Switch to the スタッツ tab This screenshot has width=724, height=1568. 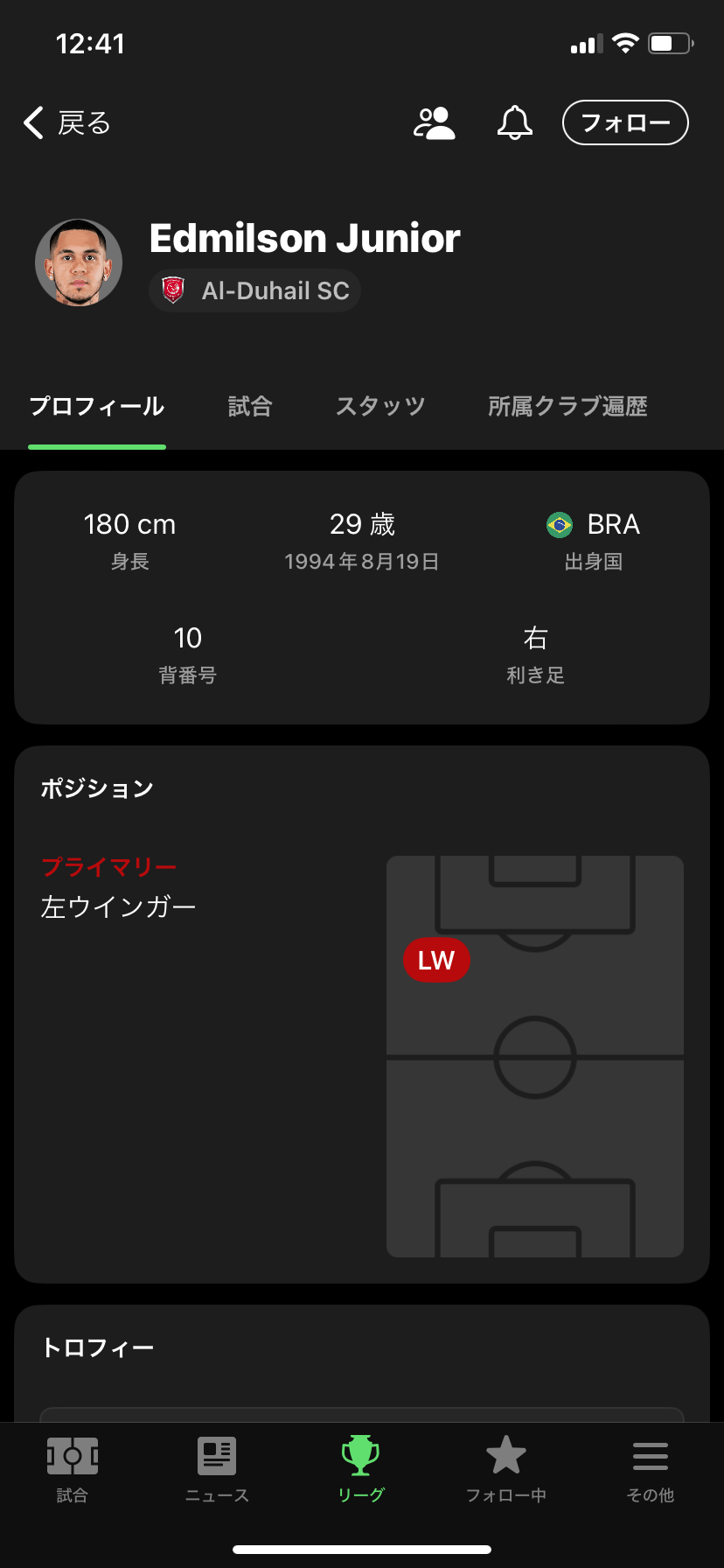[380, 407]
